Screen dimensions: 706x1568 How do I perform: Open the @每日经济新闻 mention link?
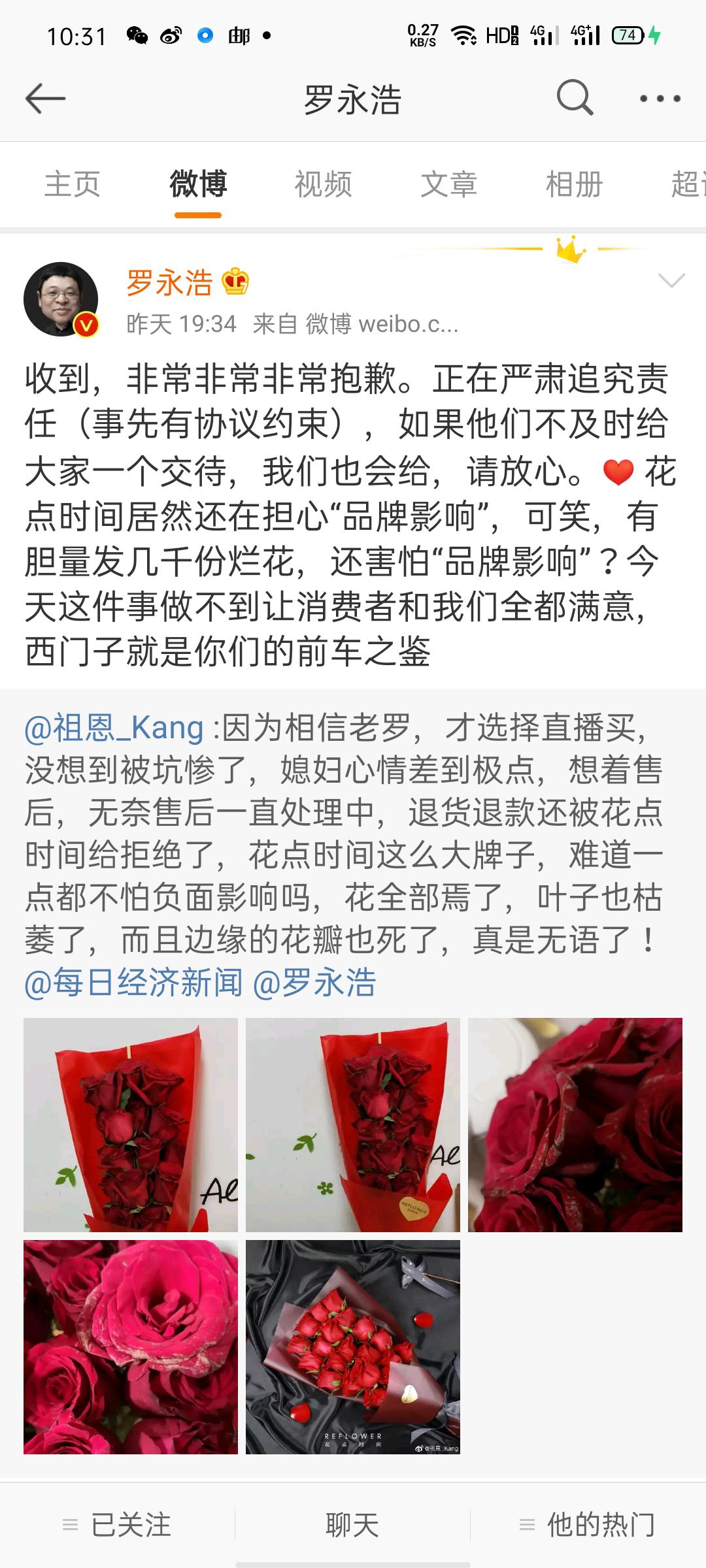[x=133, y=983]
